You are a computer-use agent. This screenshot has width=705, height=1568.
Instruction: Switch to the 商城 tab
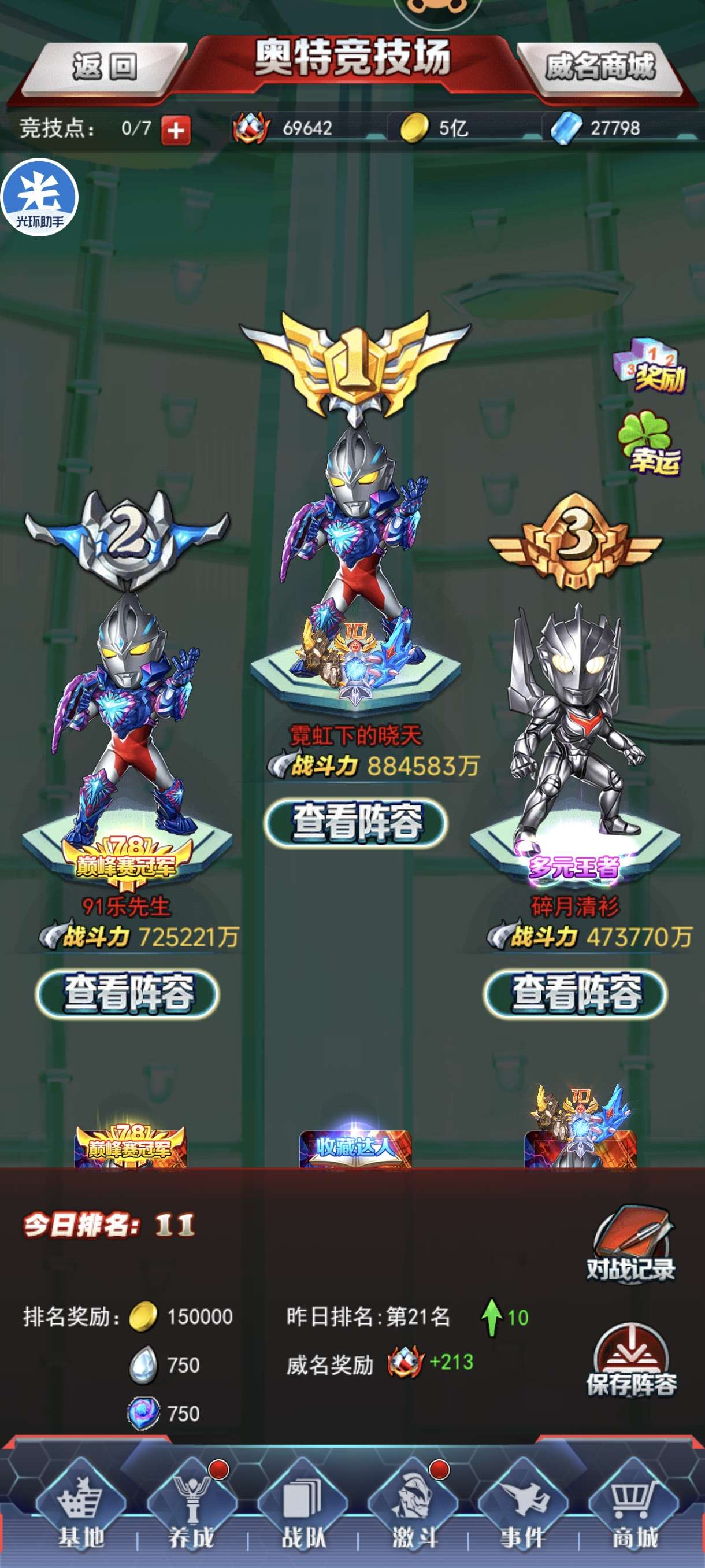pyautogui.click(x=634, y=1508)
